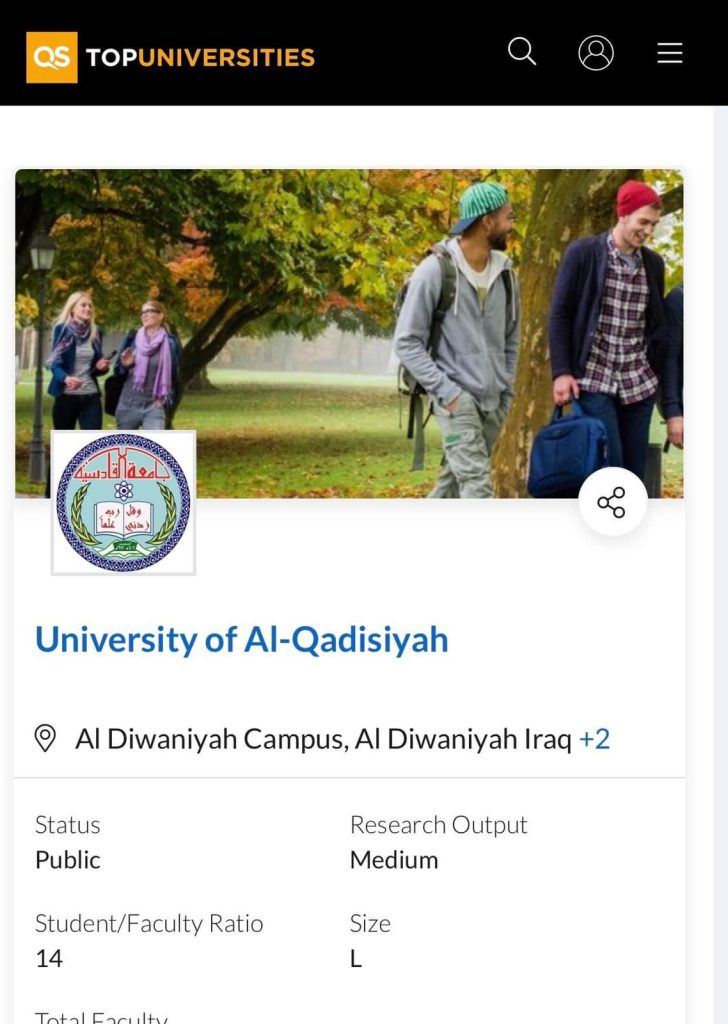Open the search icon in header
Image resolution: width=728 pixels, height=1024 pixels.
pyautogui.click(x=522, y=52)
